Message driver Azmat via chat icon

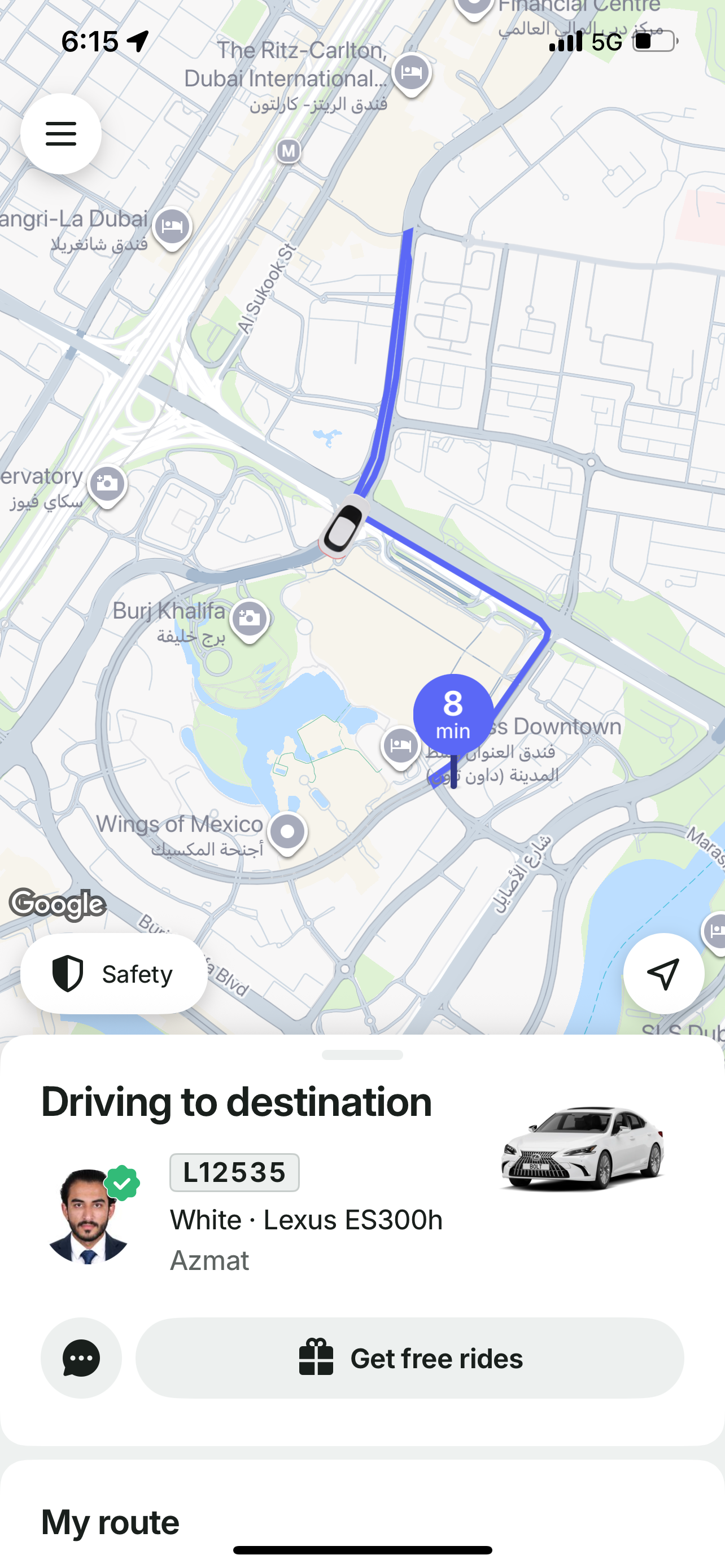pyautogui.click(x=81, y=1358)
